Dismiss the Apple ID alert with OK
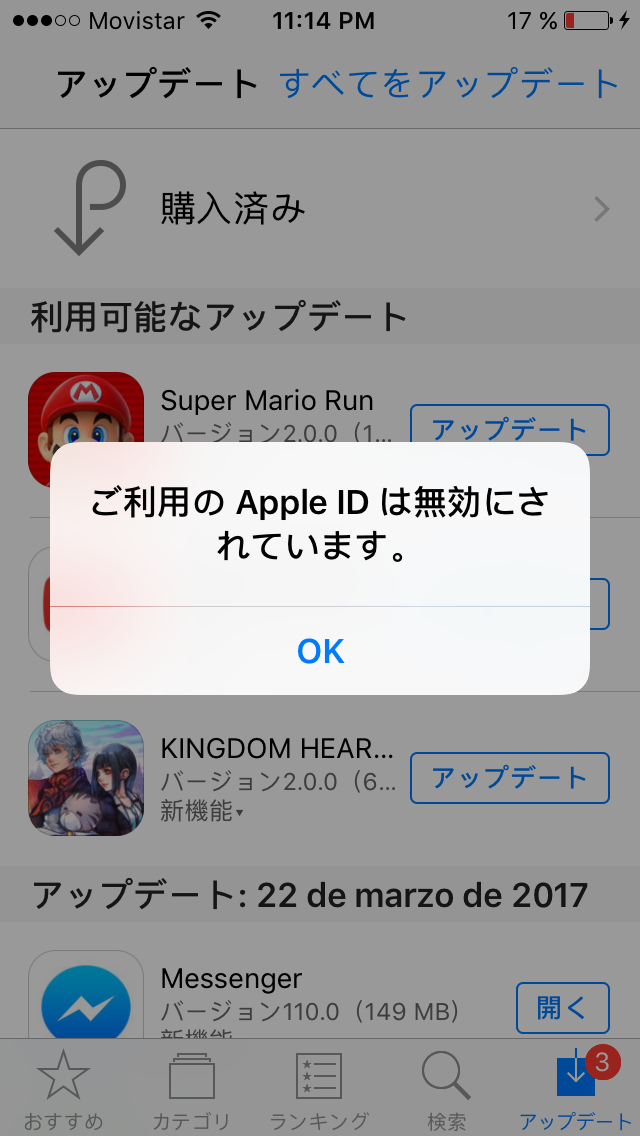Screen dimensions: 640x1136 pos(320,651)
